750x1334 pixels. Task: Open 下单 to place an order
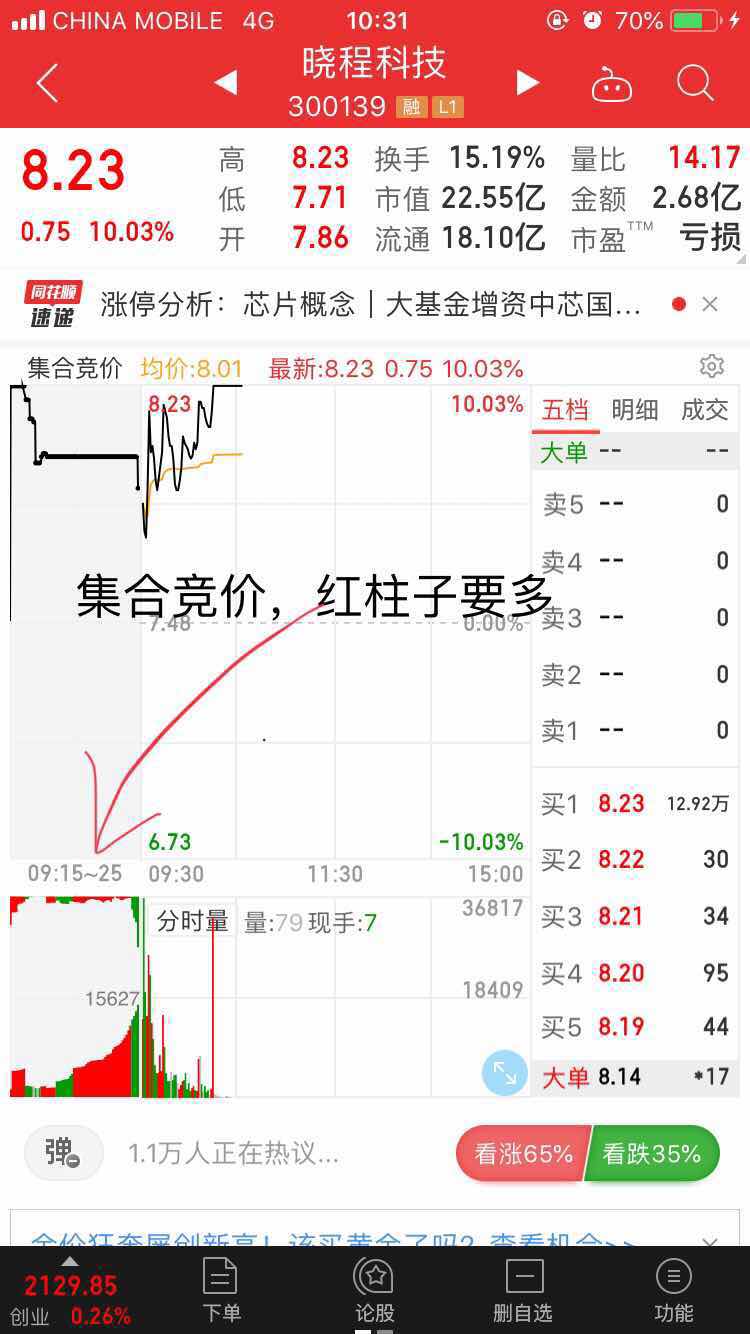coord(220,1290)
